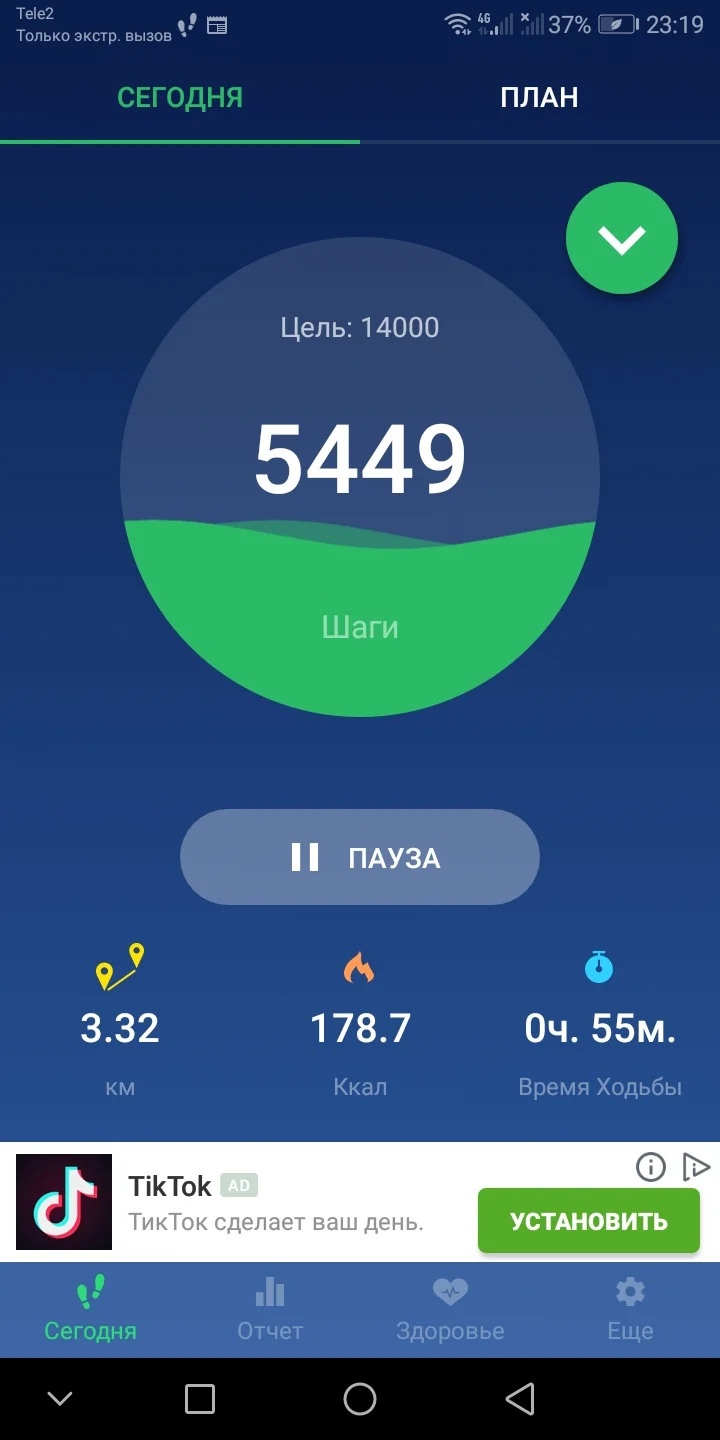The width and height of the screenshot is (720, 1440).
Task: Open the AdChoices triangle icon
Action: (x=695, y=1166)
